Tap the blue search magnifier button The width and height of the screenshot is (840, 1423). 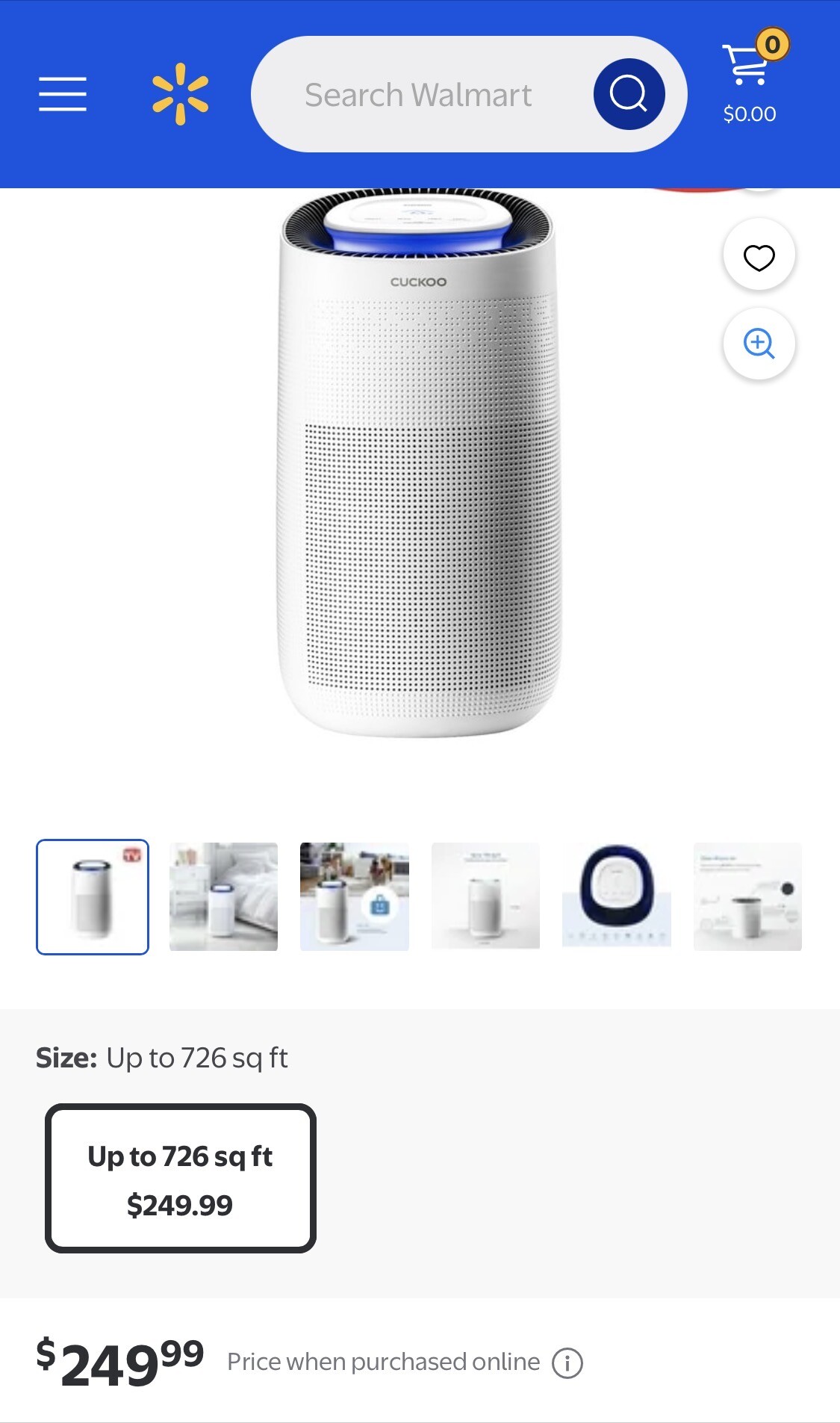click(x=629, y=94)
